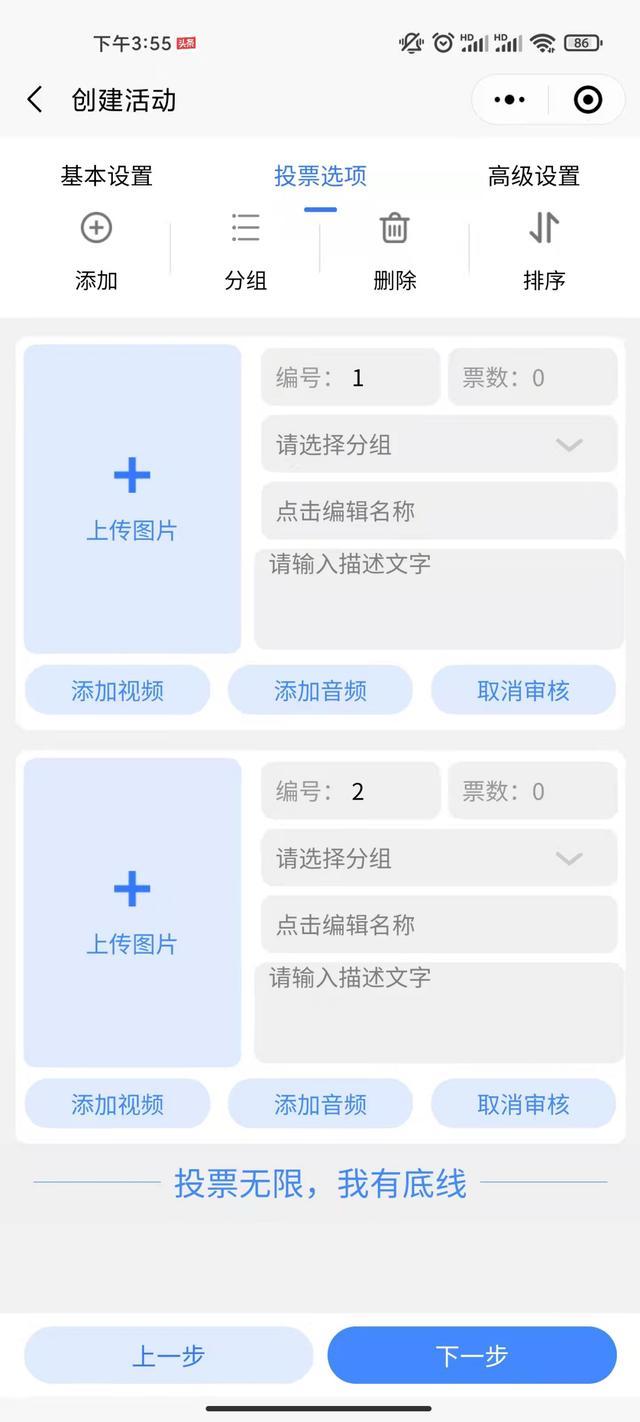The image size is (640, 1422).
Task: Tap 添加视频 under option 1
Action: point(117,690)
